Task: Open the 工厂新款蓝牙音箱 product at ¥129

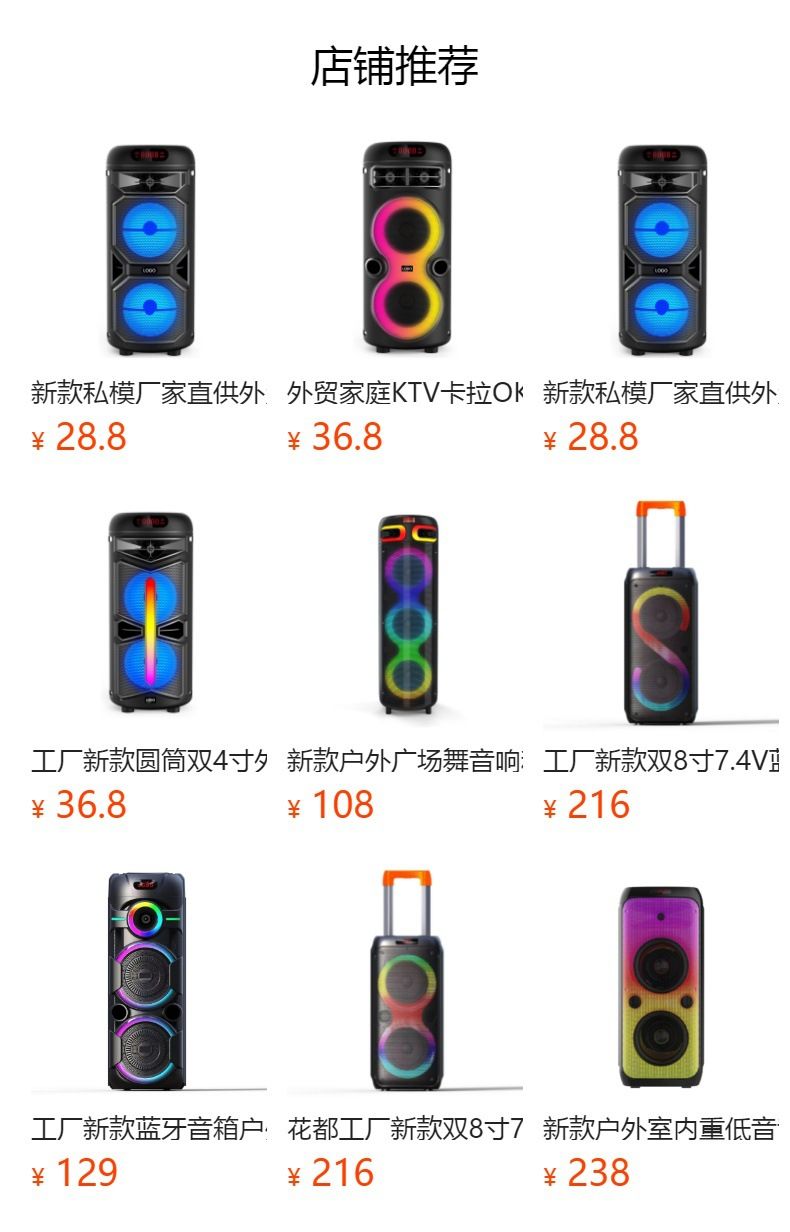Action: pos(148,981)
